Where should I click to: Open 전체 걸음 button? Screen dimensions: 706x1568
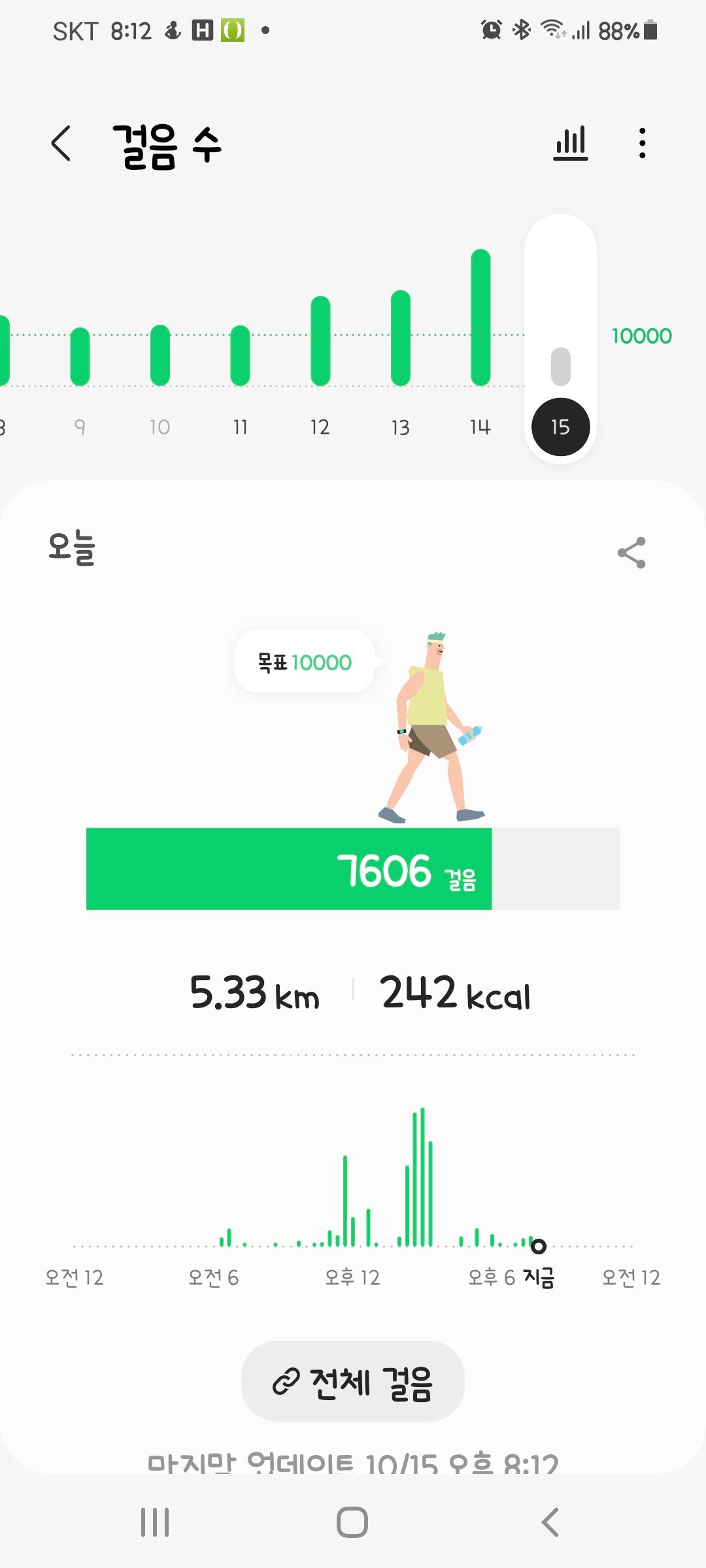(353, 1381)
